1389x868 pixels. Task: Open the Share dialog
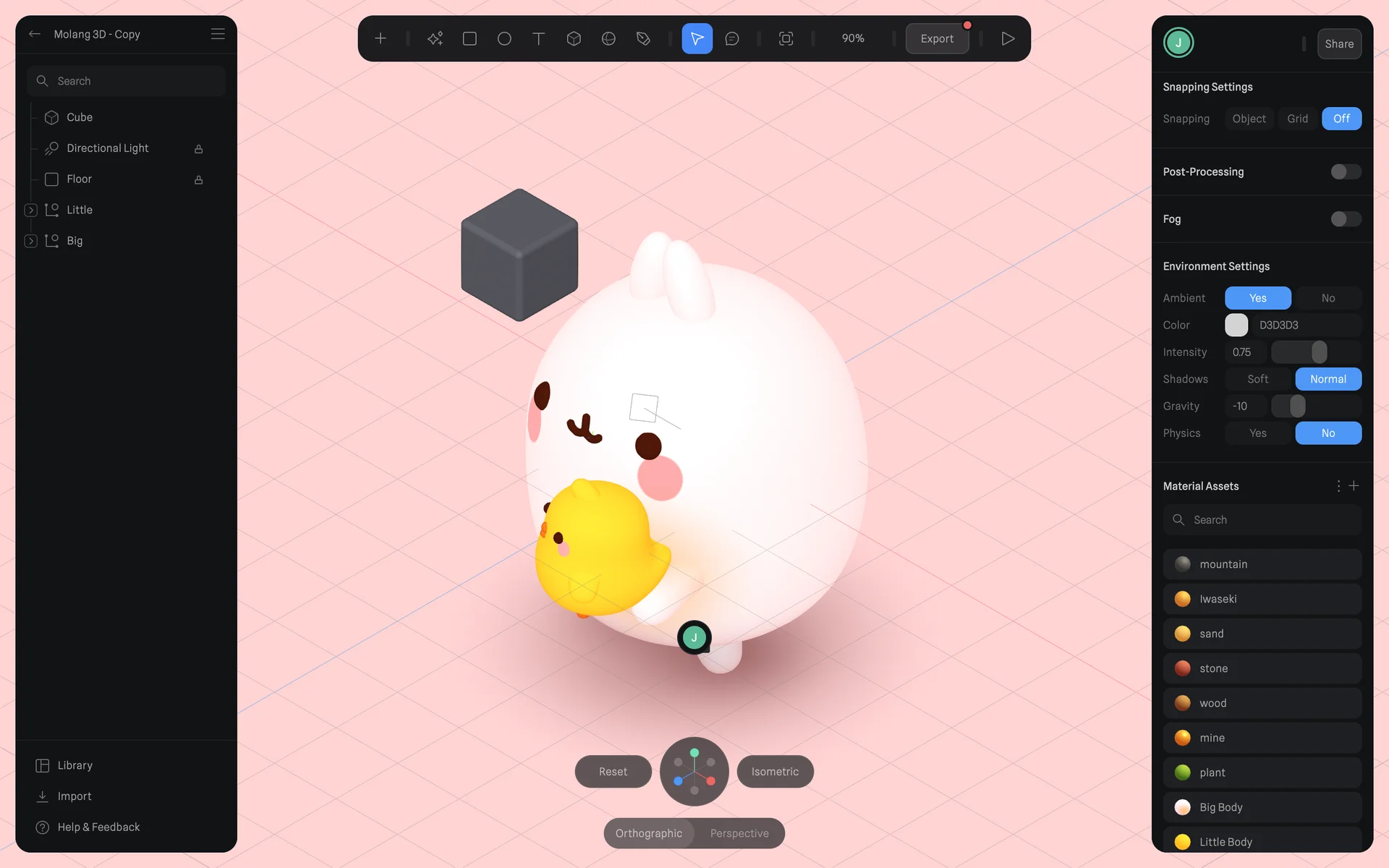coord(1338,43)
